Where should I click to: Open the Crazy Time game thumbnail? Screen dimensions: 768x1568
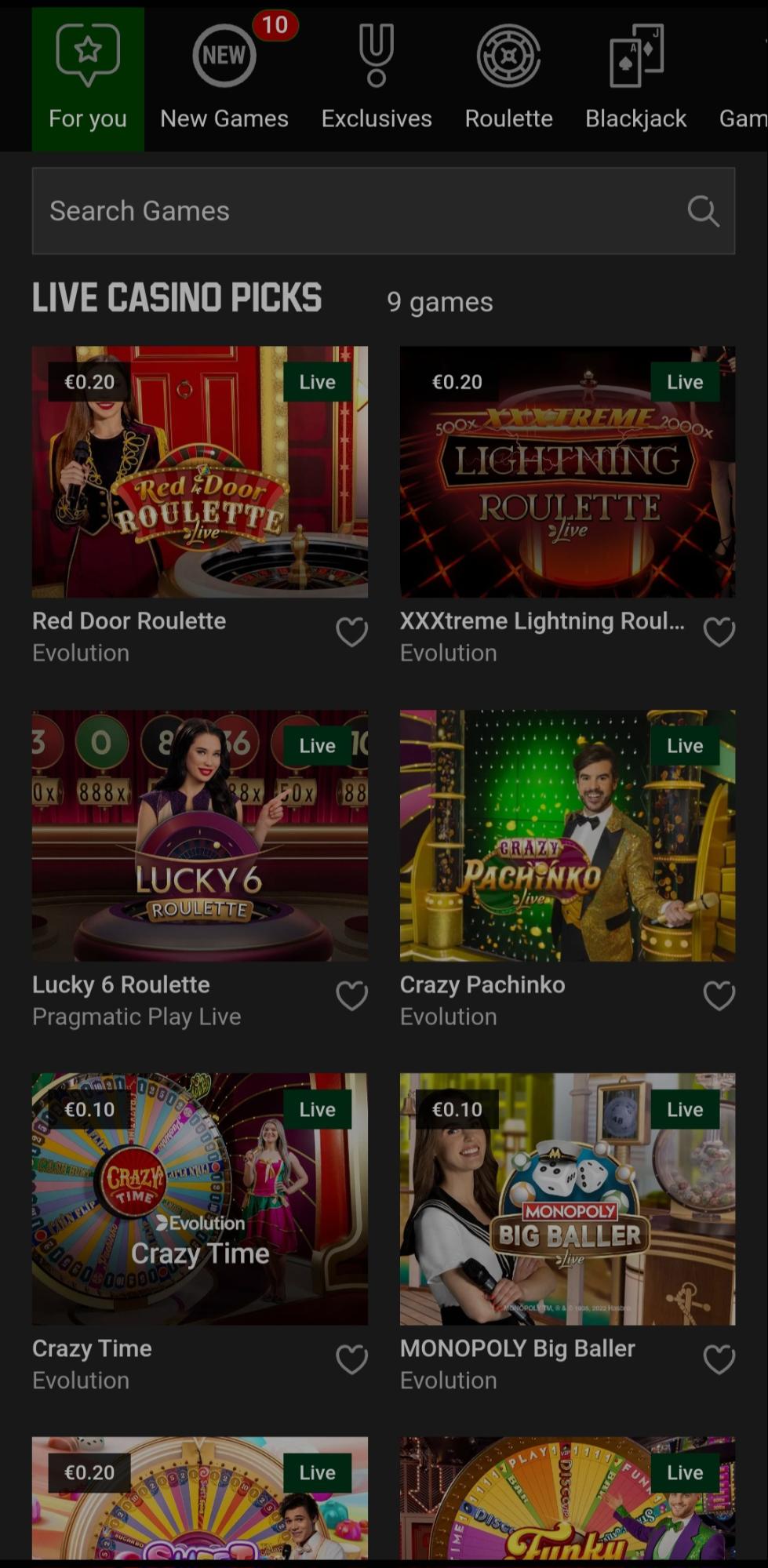click(x=199, y=1199)
